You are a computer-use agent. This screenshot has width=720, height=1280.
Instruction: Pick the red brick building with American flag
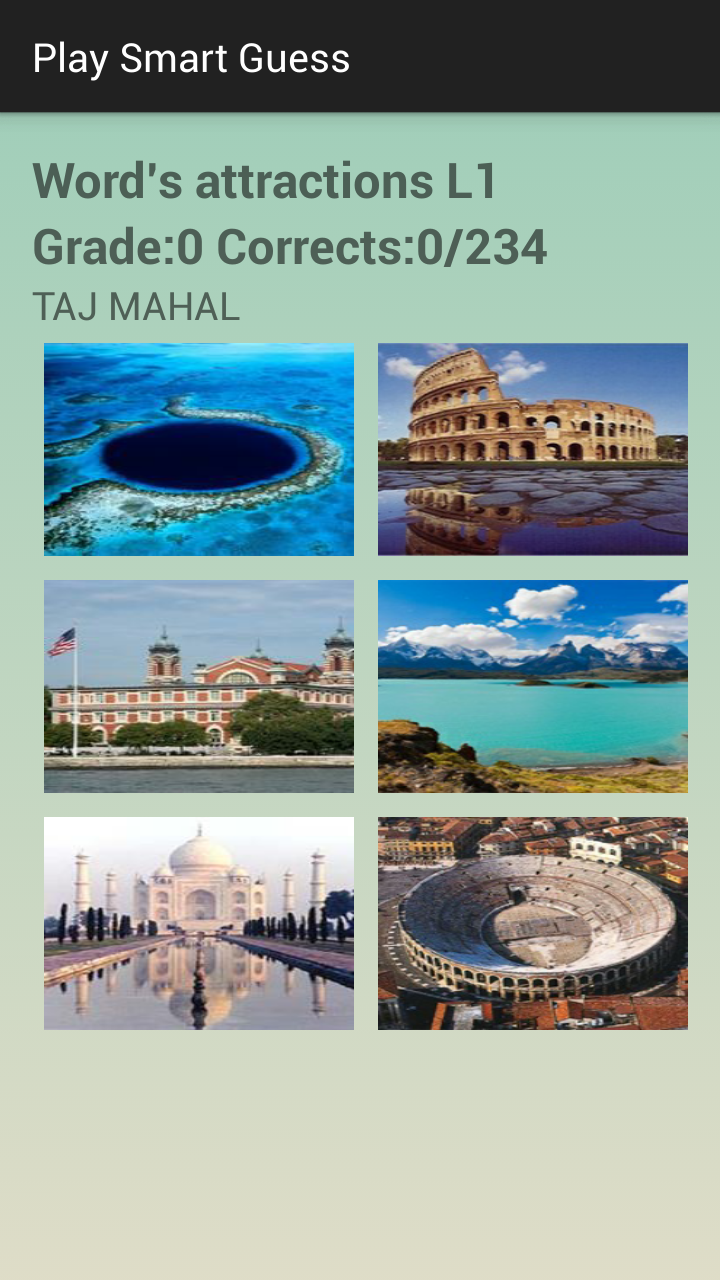(199, 686)
